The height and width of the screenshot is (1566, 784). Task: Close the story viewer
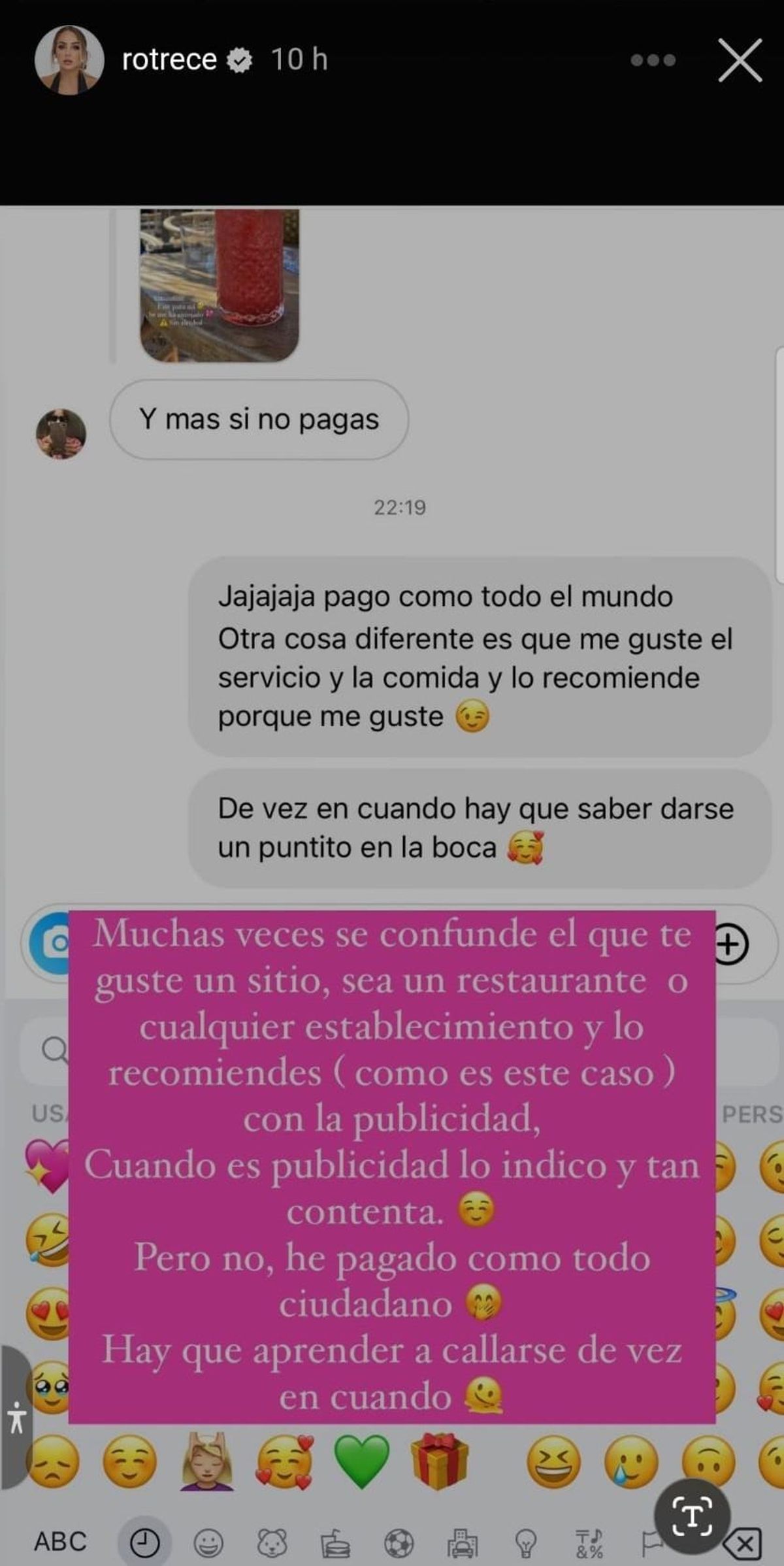point(740,60)
